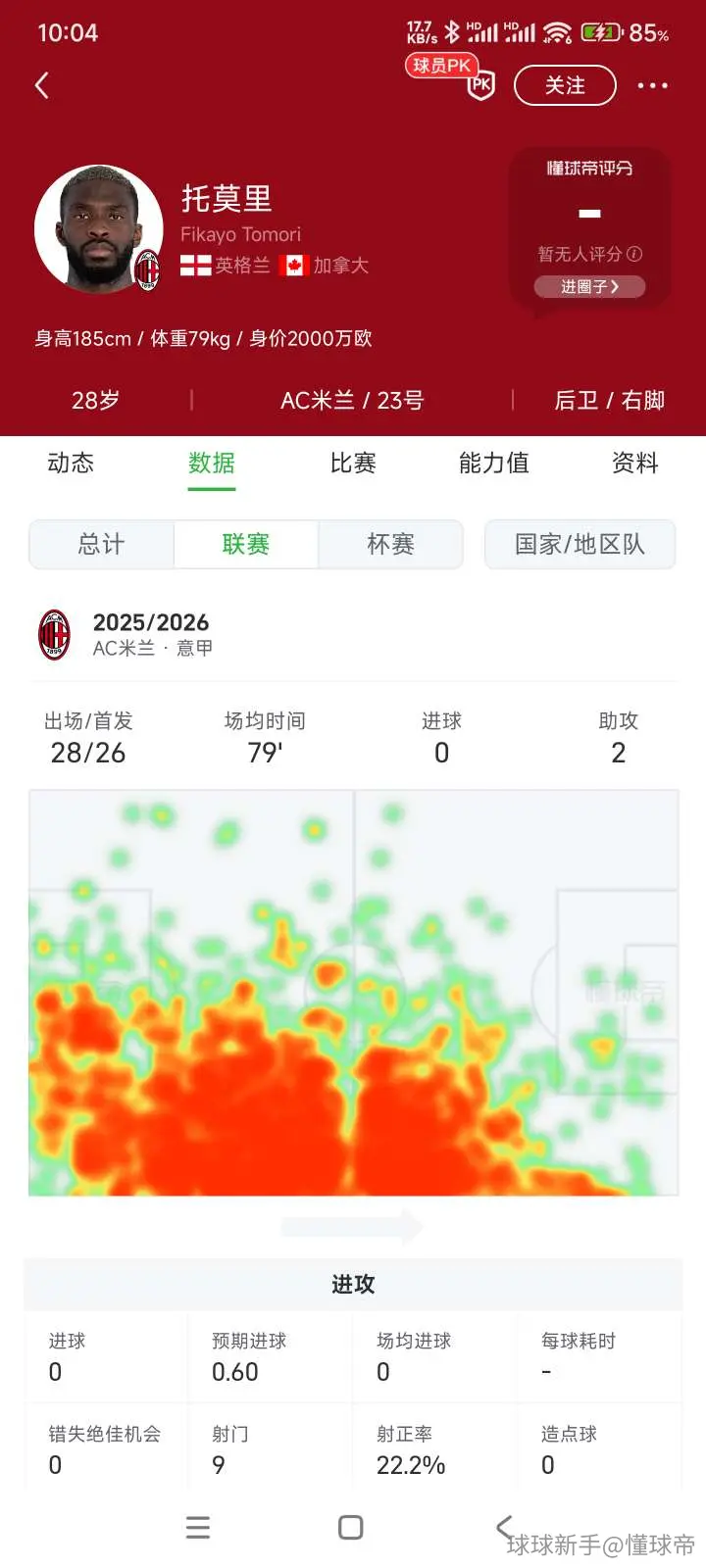Select the 总计 stats filter
The image size is (706, 1568).
(102, 544)
